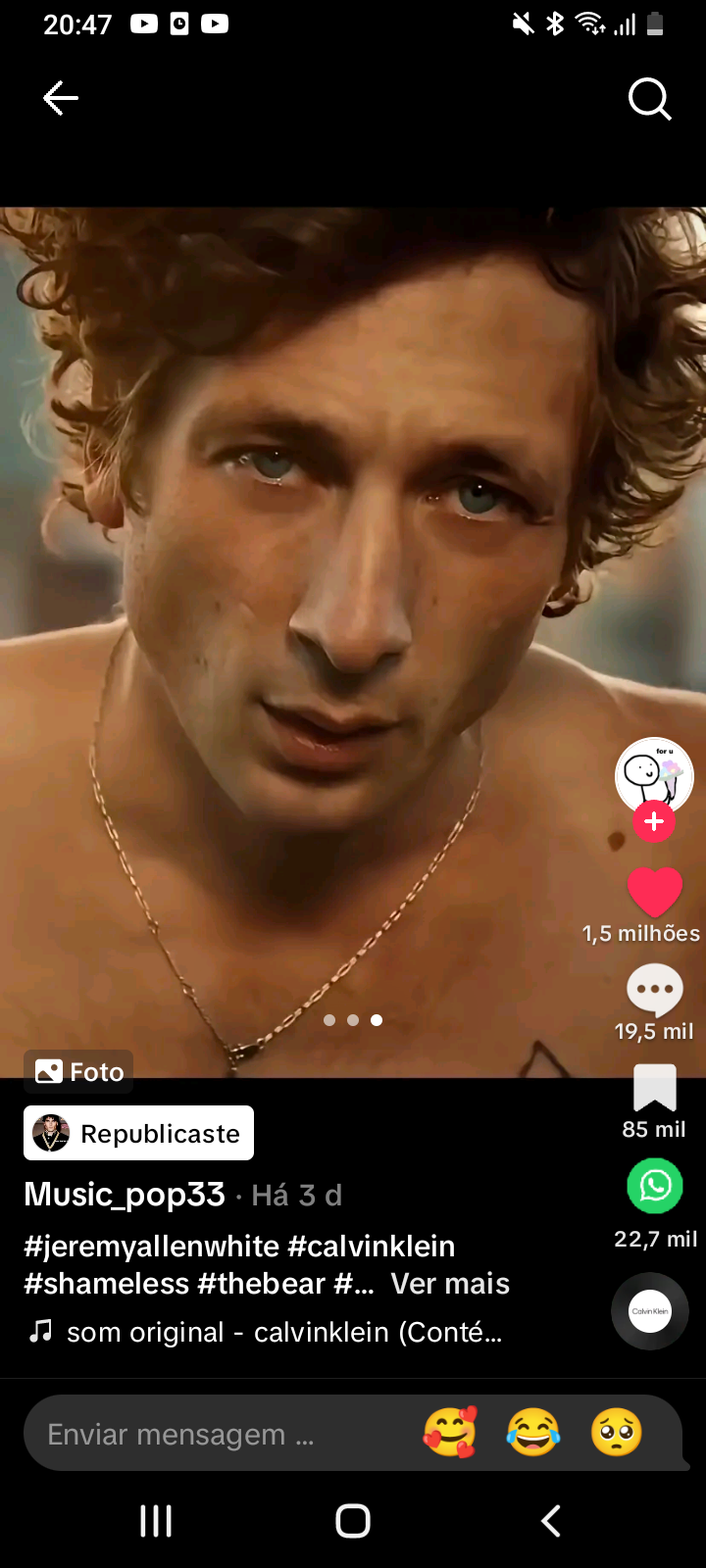706x1568 pixels.
Task: Follow the creator with the plus badge
Action: (654, 822)
